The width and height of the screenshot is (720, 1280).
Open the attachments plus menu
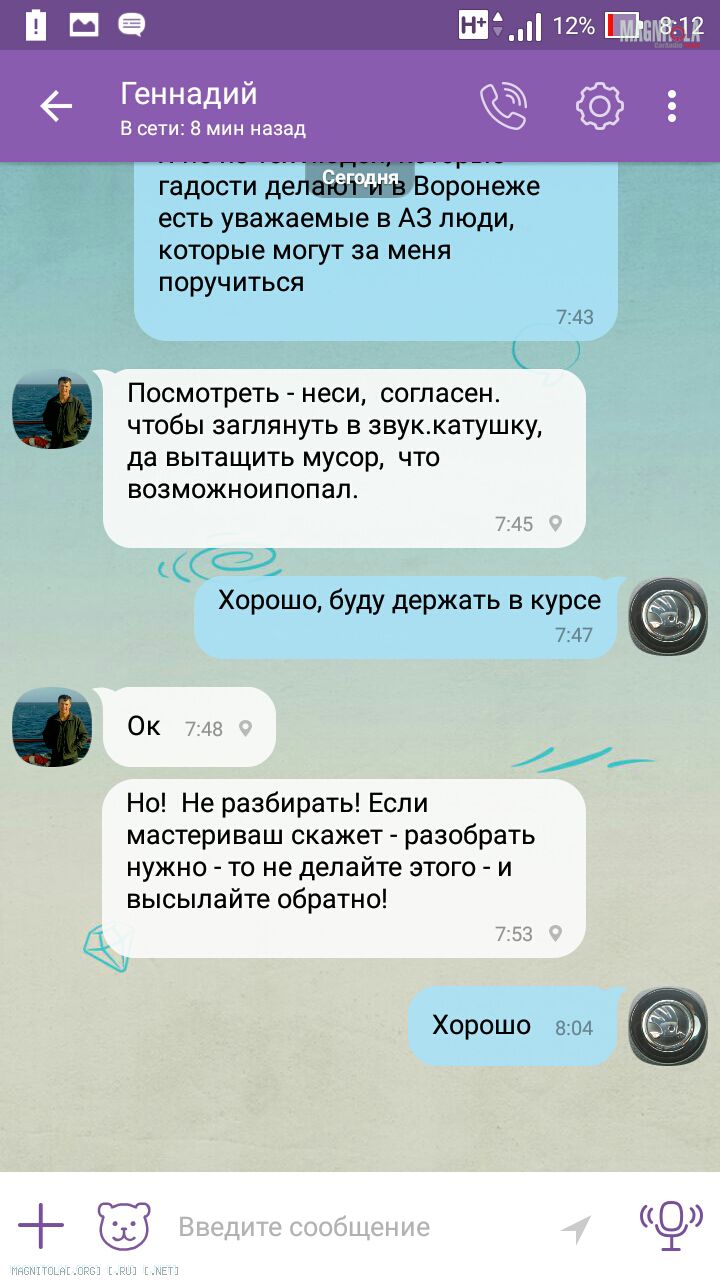(41, 1226)
